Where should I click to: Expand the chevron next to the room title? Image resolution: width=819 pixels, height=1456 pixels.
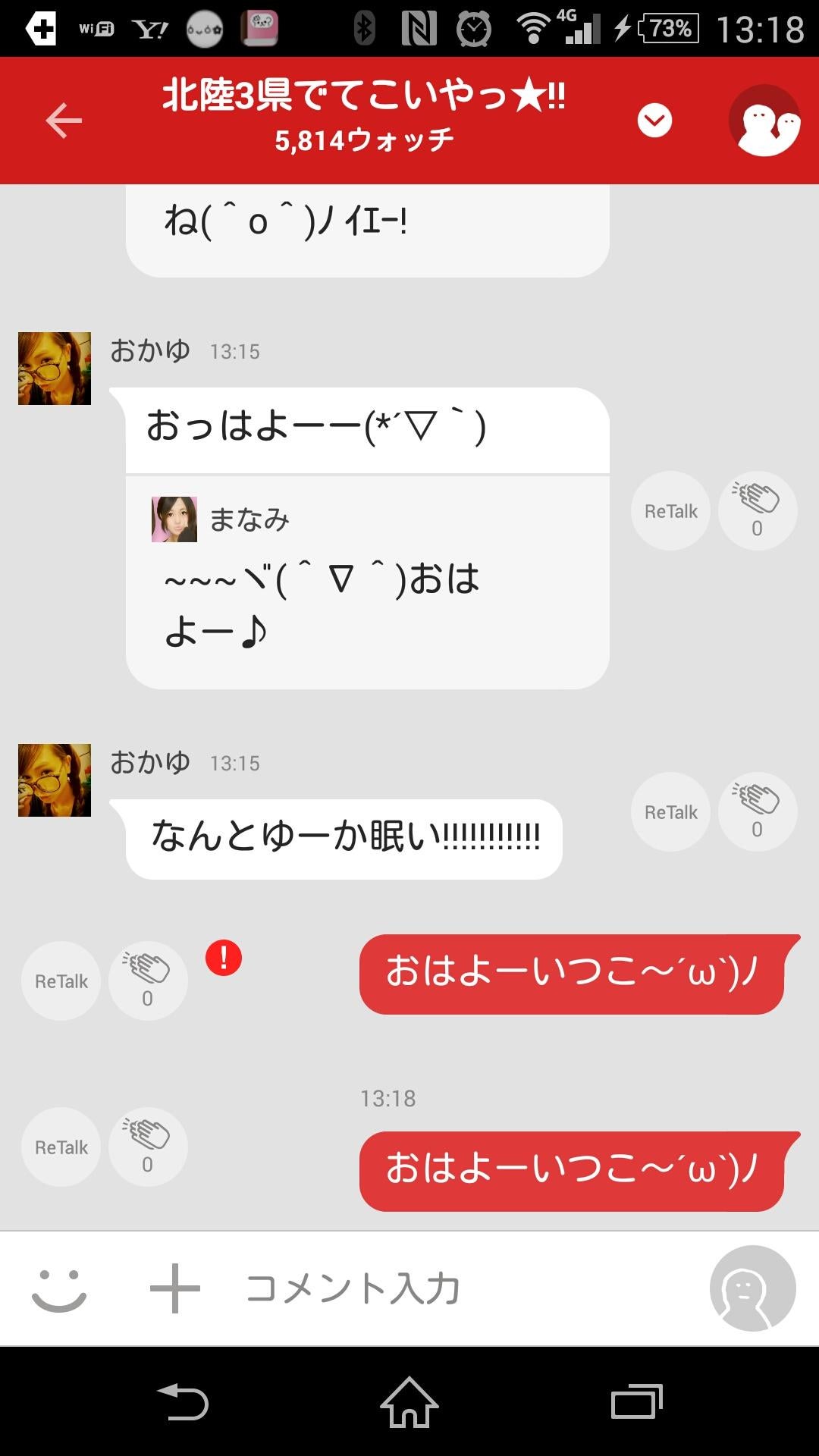pyautogui.click(x=655, y=120)
